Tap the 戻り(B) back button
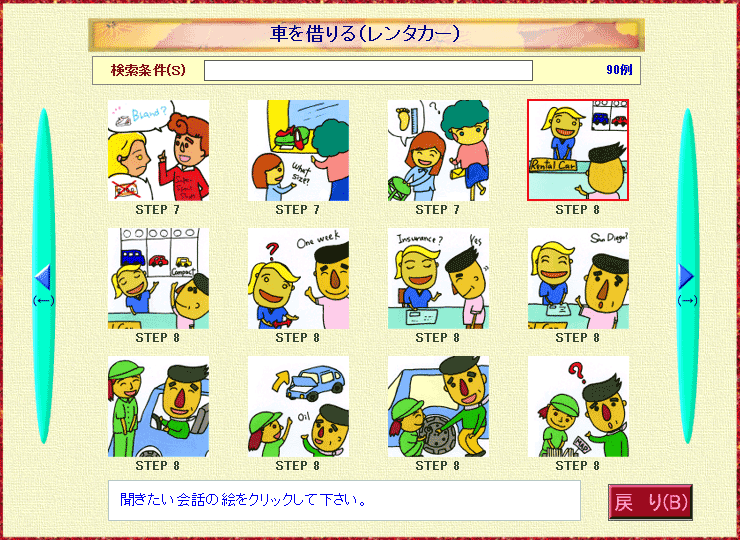 [650, 502]
